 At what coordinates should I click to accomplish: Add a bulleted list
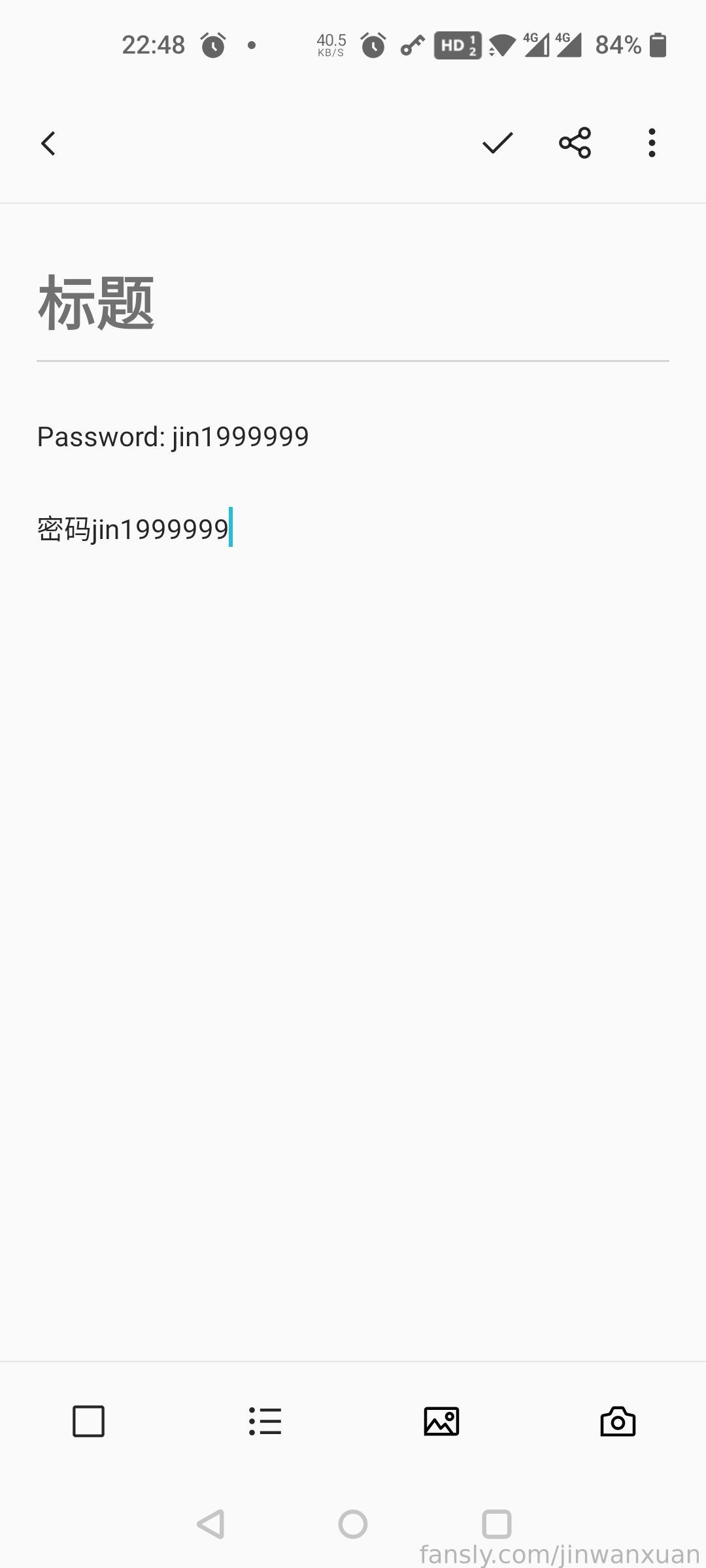tap(265, 1421)
